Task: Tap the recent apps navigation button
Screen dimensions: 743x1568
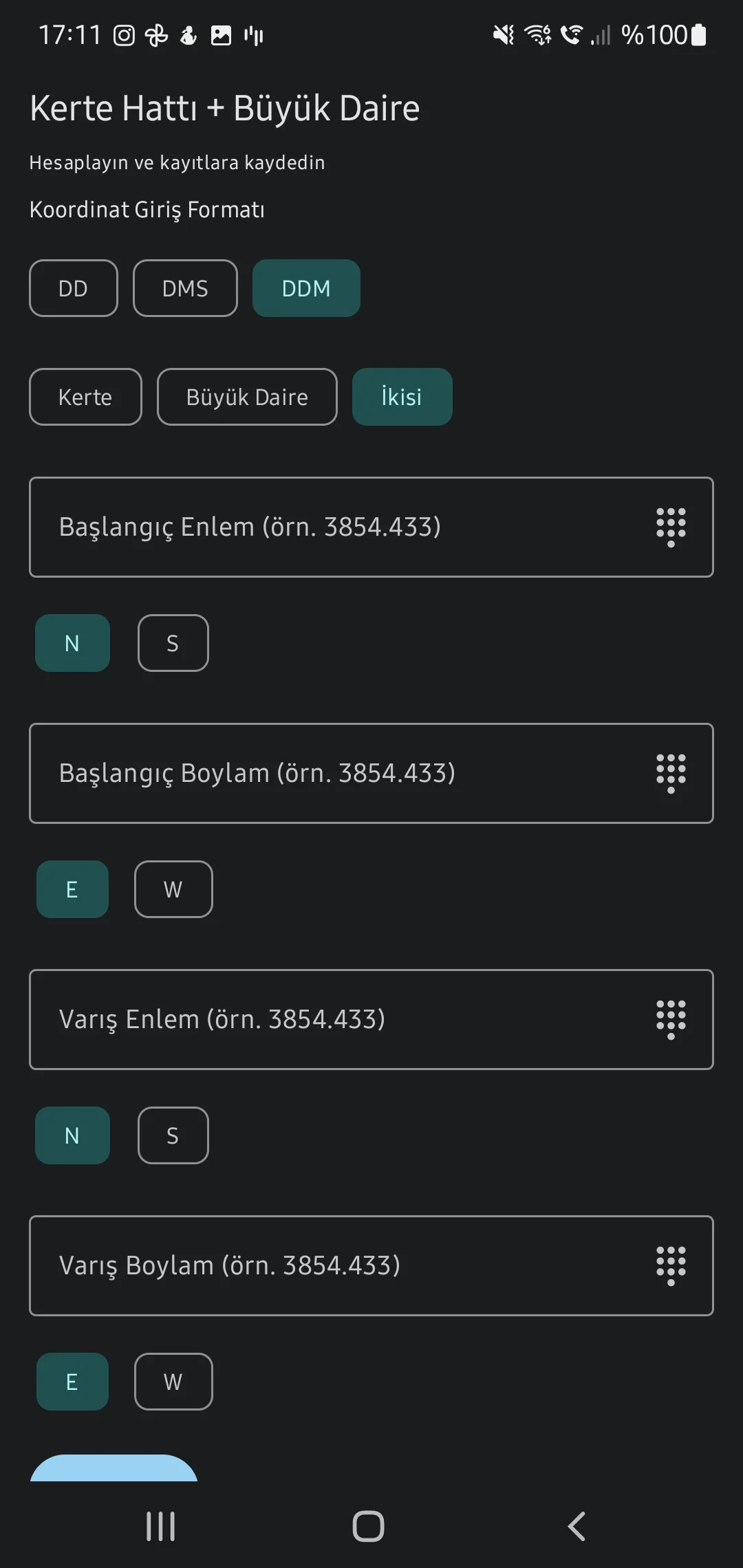Action: [x=160, y=1527]
